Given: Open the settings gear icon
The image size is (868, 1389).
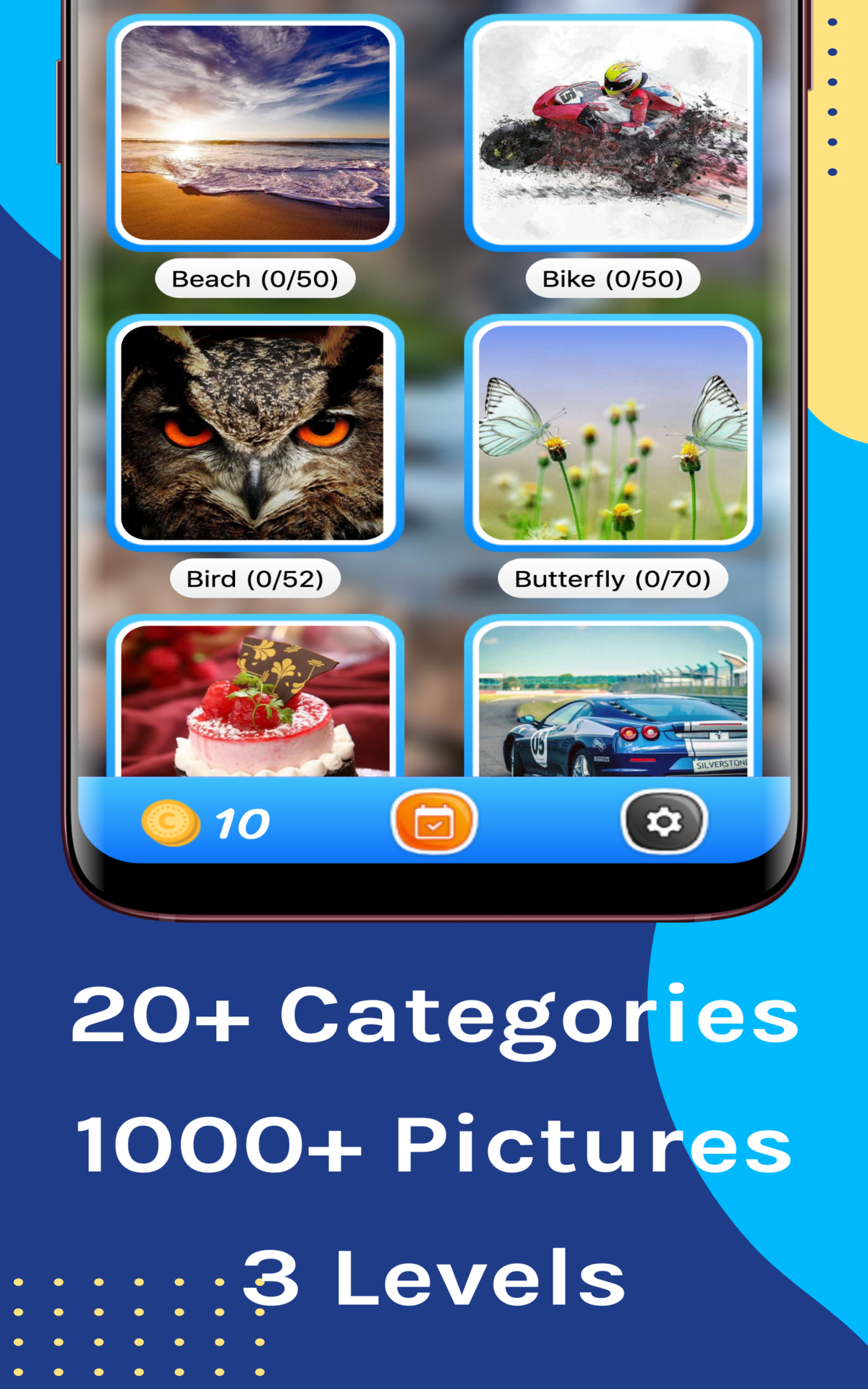Looking at the screenshot, I should 665,820.
